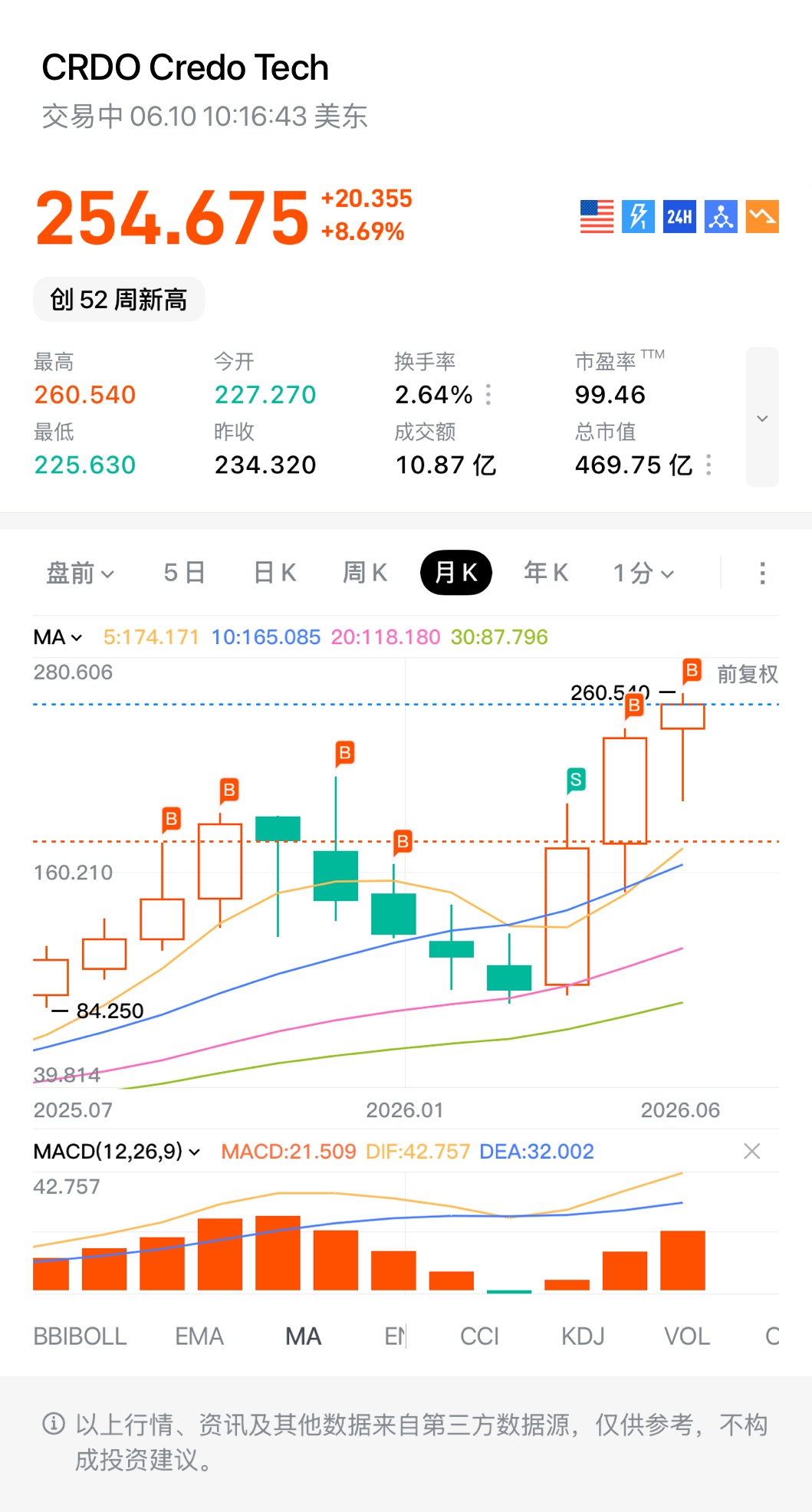The height and width of the screenshot is (1512, 812).
Task: Open MACD(12,26,9) parameter dropdown
Action: click(x=117, y=1151)
